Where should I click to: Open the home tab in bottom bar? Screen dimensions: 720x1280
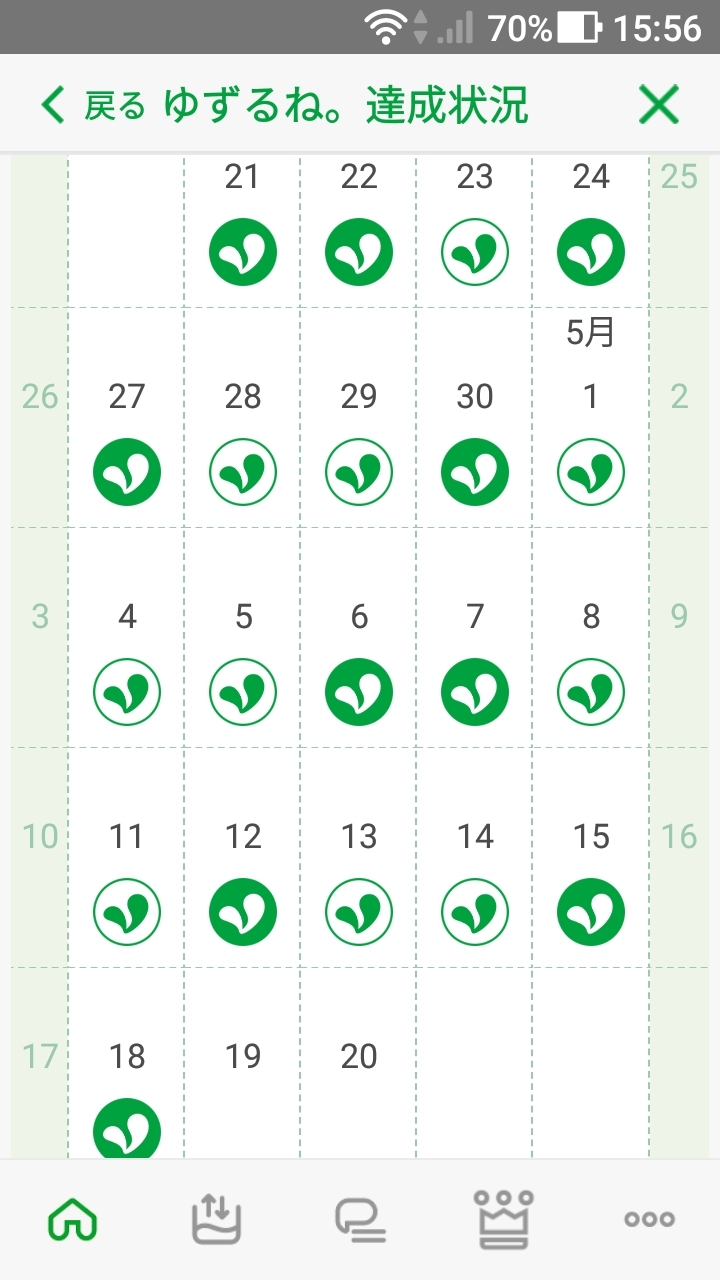tap(74, 1220)
